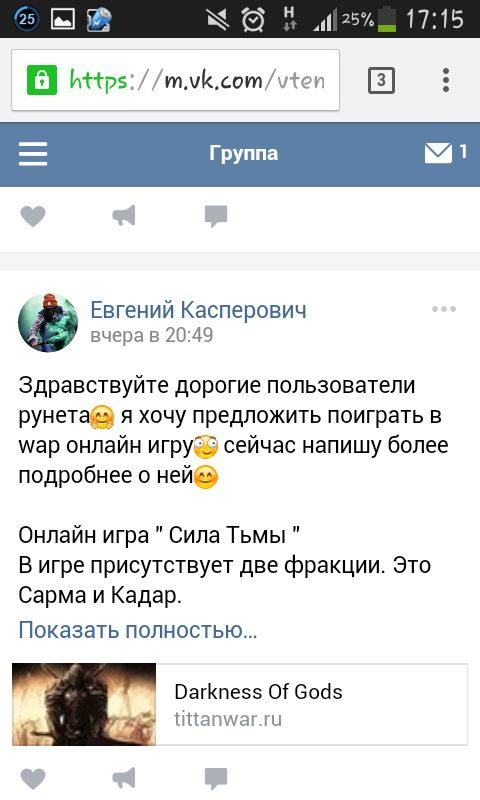480x800 pixels.
Task: Like Евгений Касперович's post
Action: tap(33, 779)
